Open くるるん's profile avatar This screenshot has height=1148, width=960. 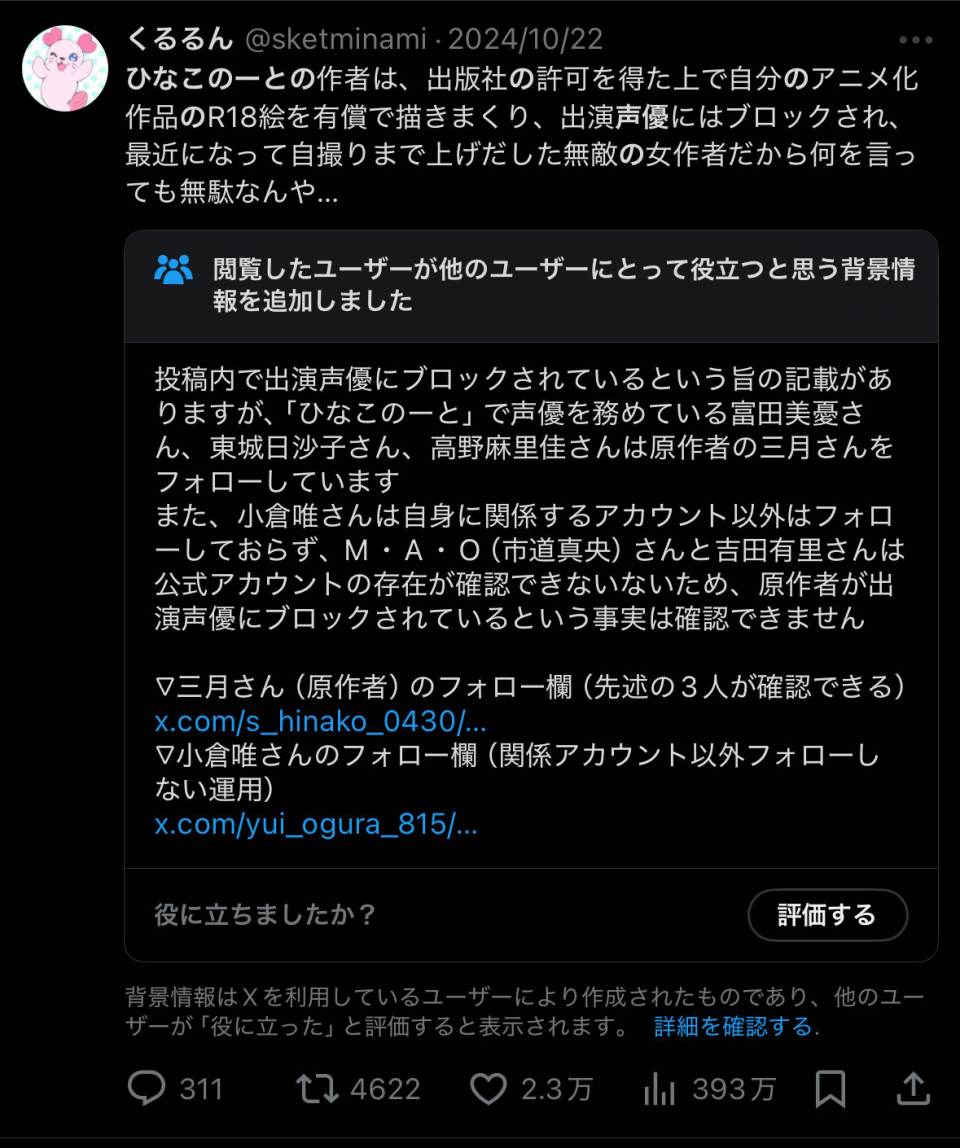65,68
